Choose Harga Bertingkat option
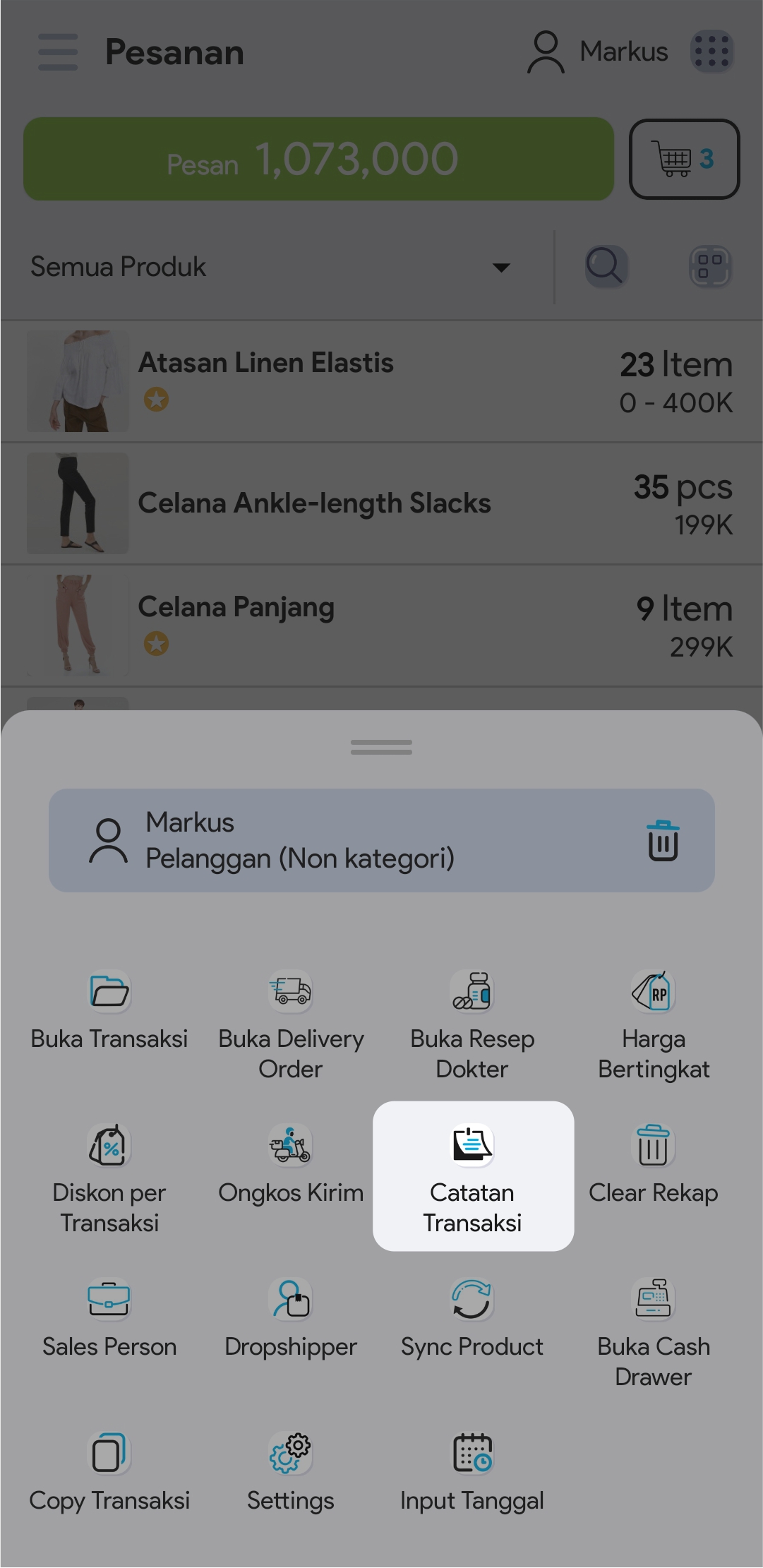Viewport: 763px width, 1568px height. (654, 1024)
